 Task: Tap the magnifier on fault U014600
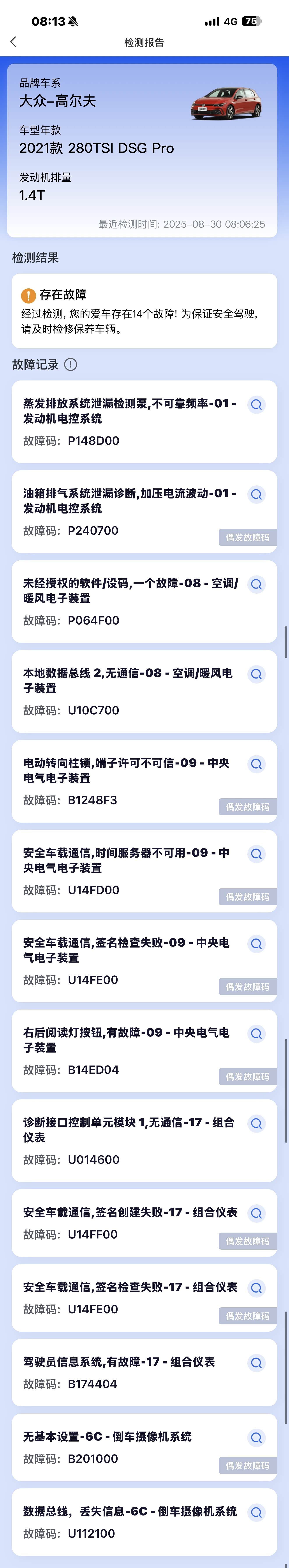[x=257, y=1124]
